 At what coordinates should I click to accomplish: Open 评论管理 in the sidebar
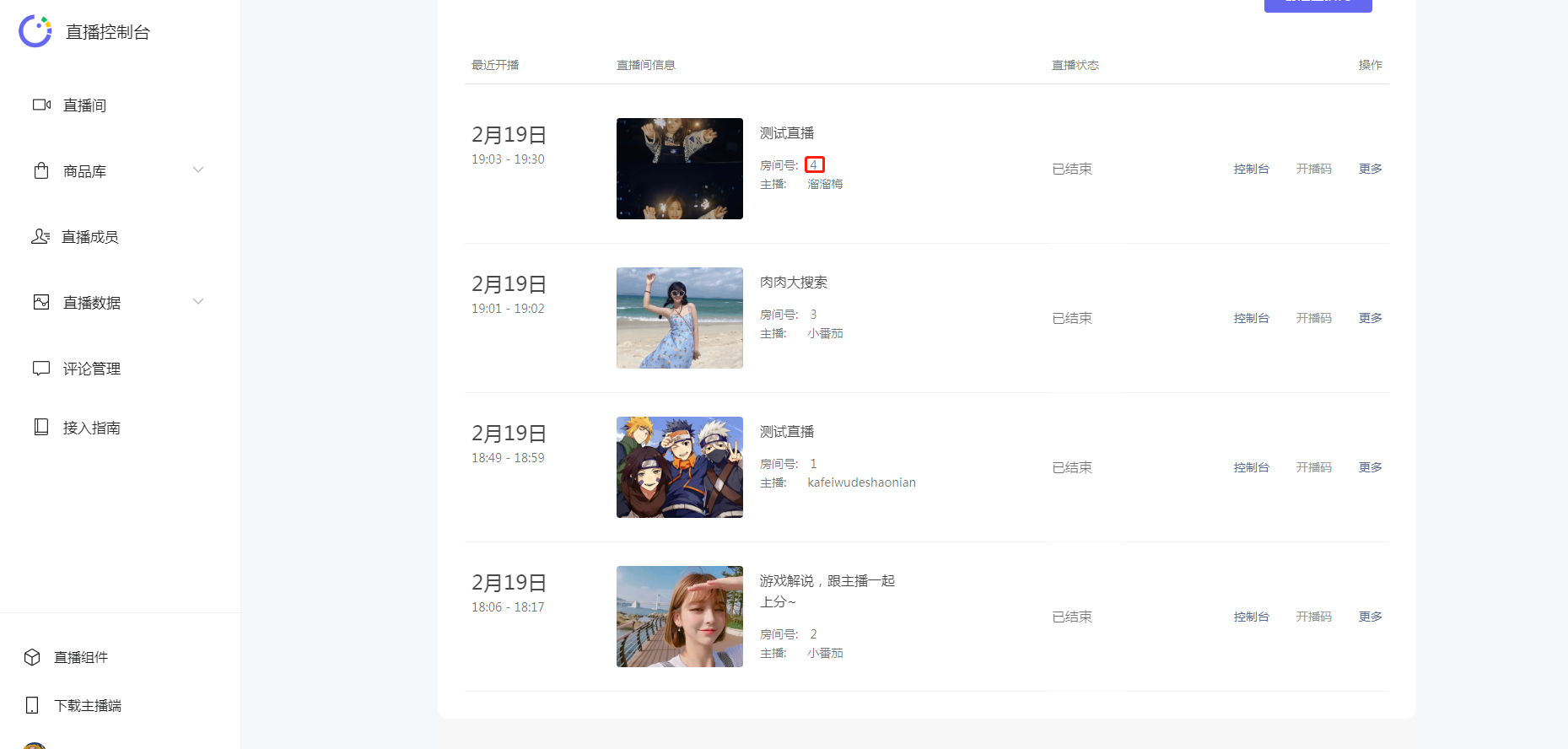[91, 369]
